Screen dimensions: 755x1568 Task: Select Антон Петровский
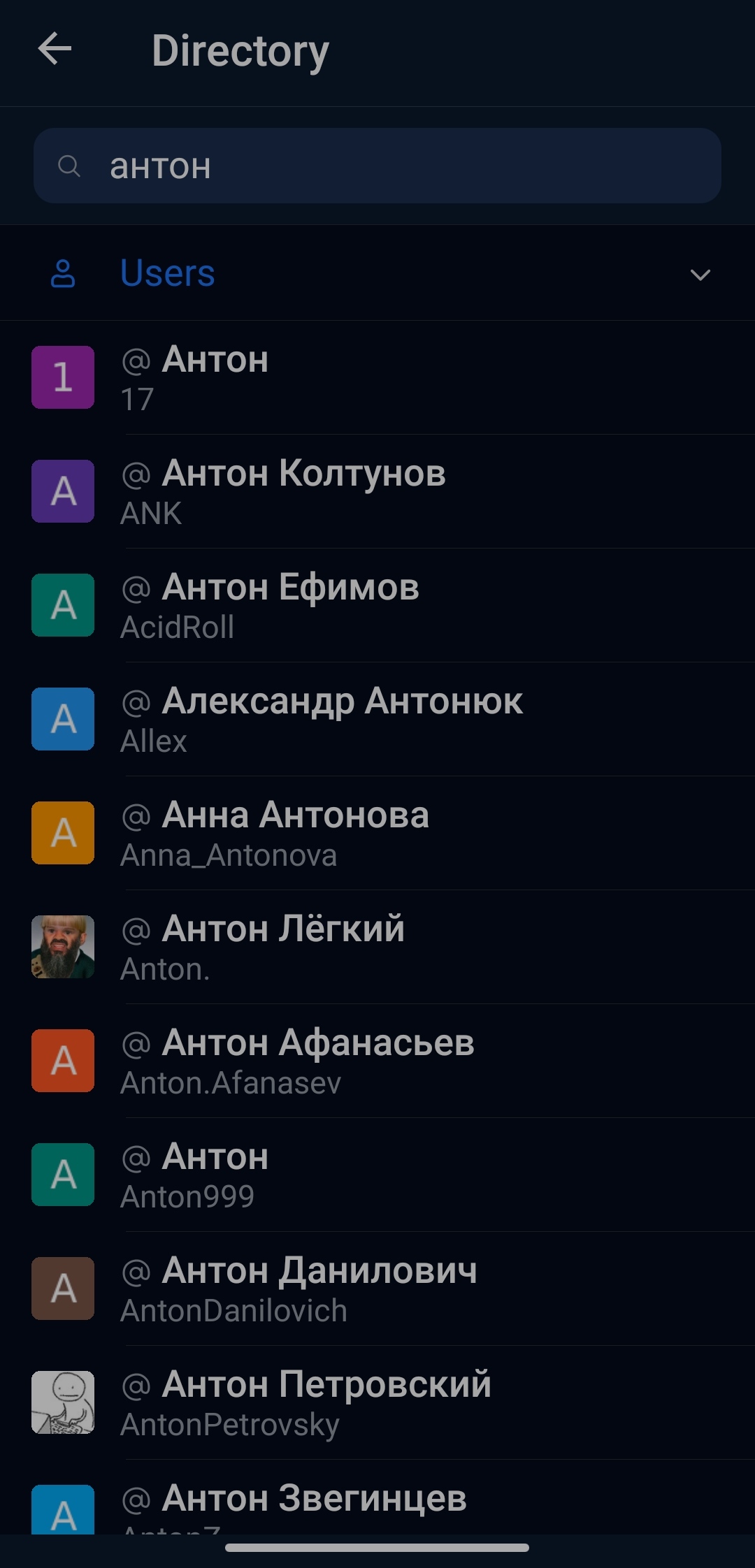click(377, 1403)
